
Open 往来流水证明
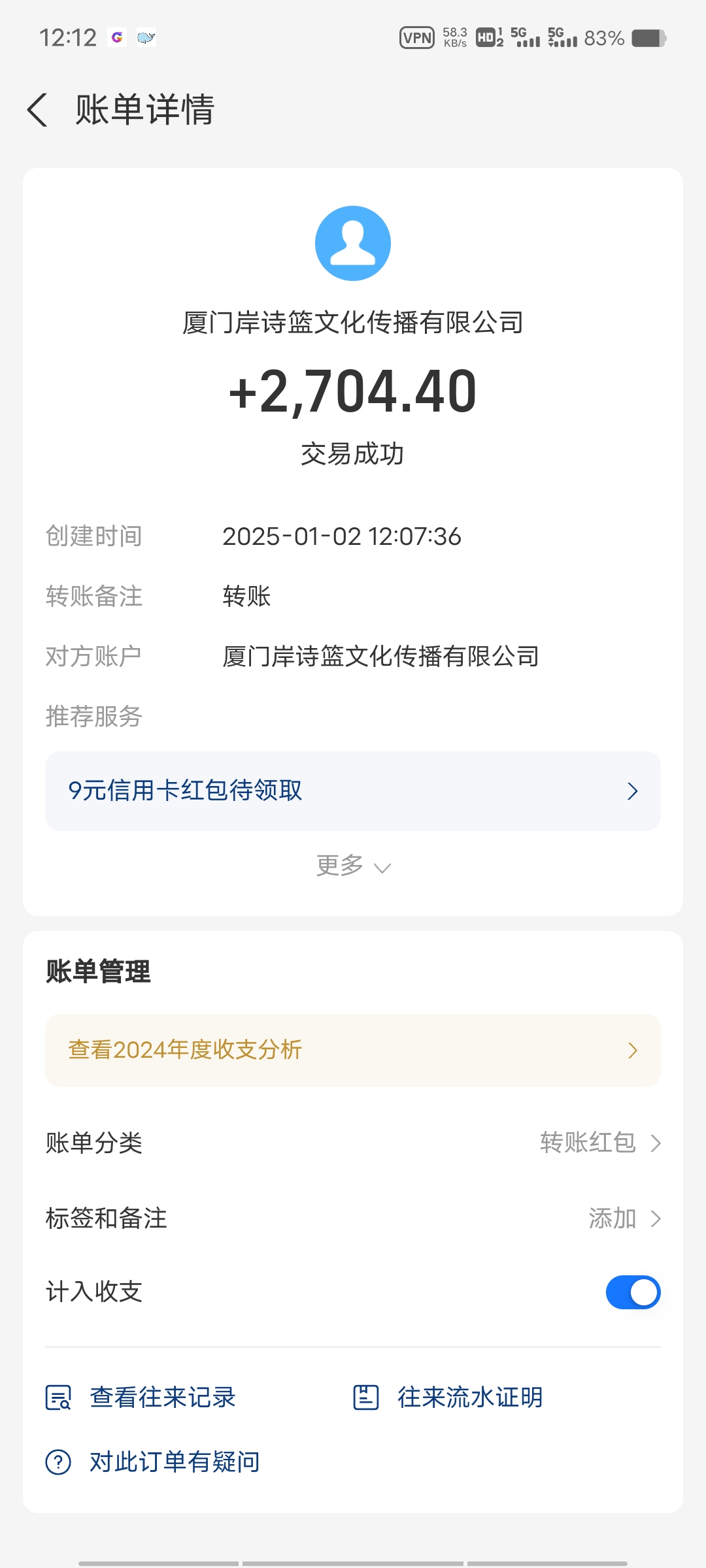click(448, 1397)
